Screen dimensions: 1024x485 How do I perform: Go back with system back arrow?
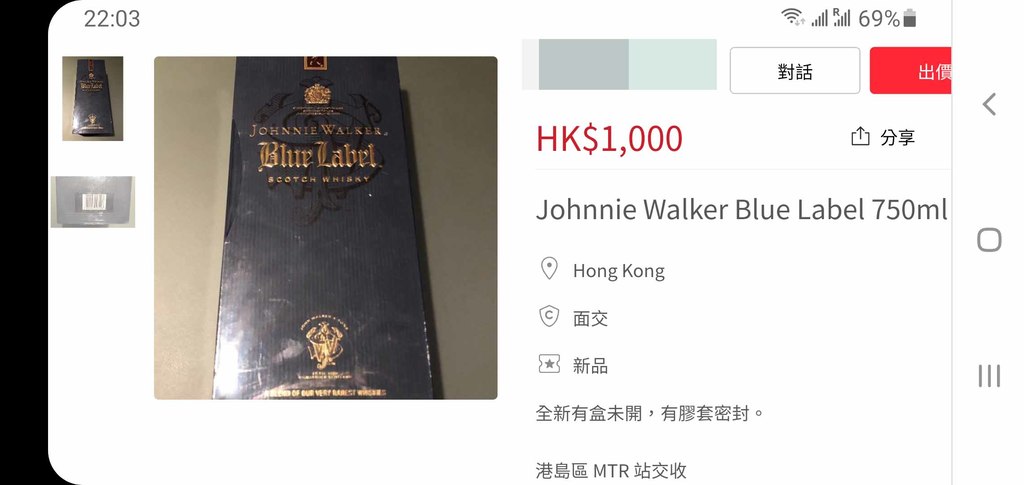(x=989, y=104)
